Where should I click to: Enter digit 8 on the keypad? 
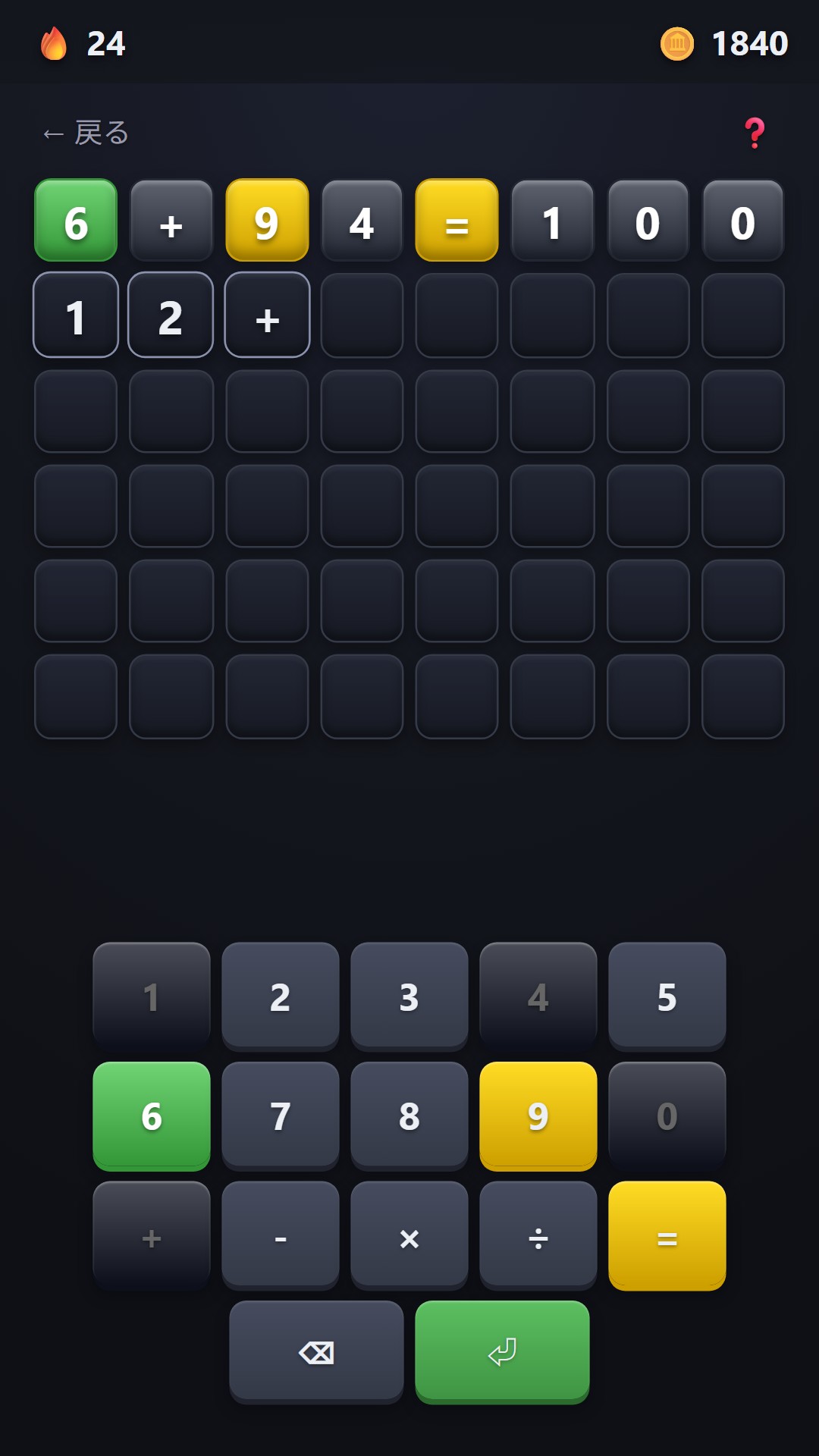(x=409, y=1116)
